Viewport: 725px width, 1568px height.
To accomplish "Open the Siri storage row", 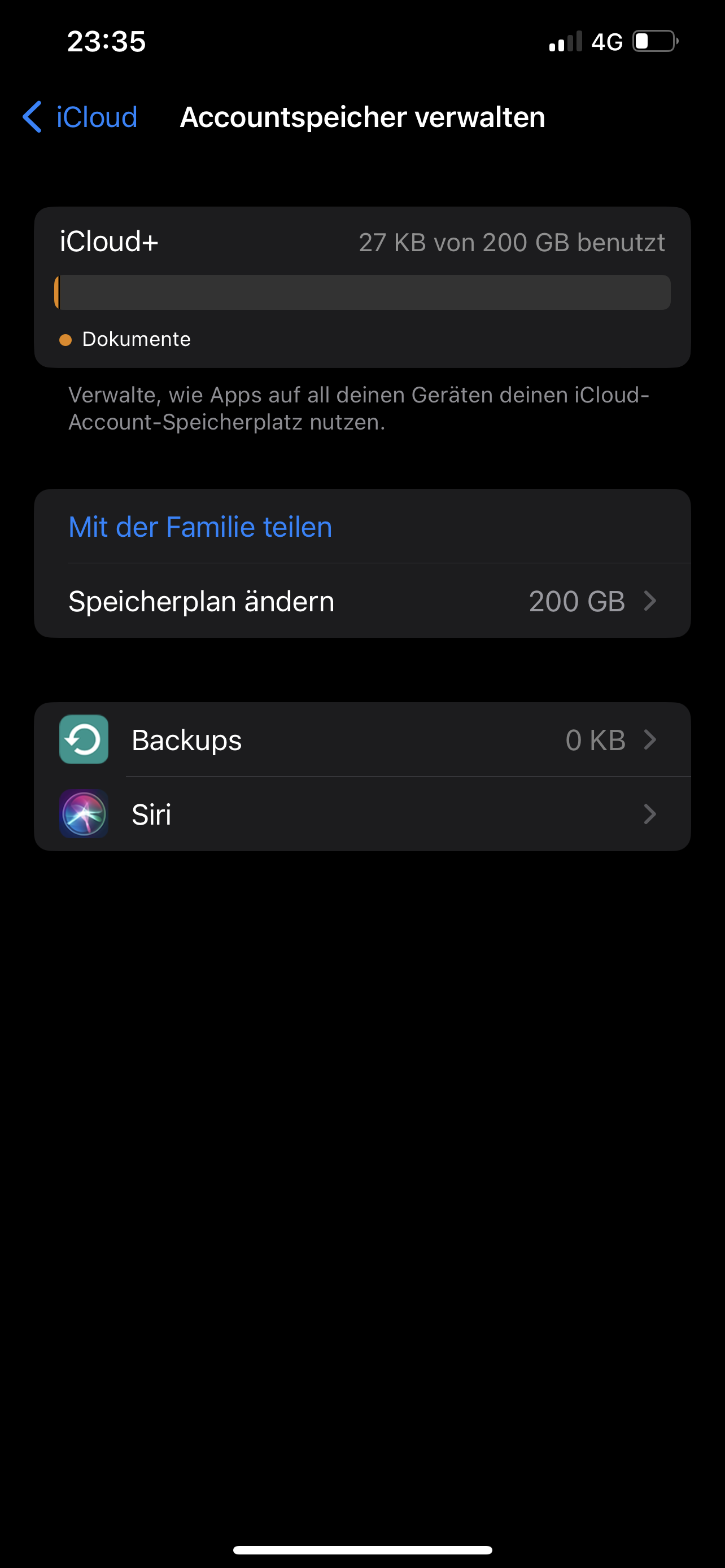I will (362, 814).
